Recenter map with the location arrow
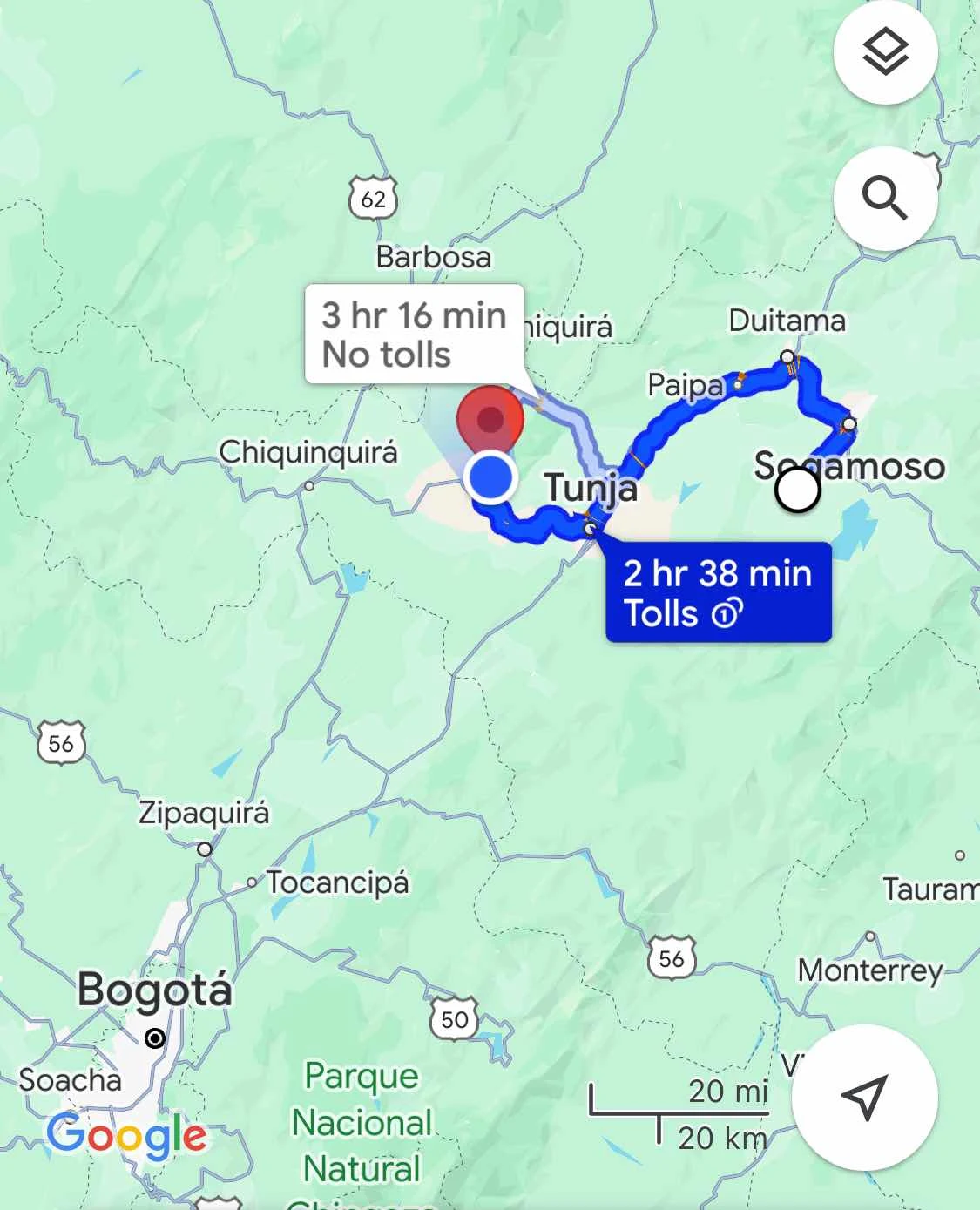Image resolution: width=980 pixels, height=1210 pixels. point(864,1097)
